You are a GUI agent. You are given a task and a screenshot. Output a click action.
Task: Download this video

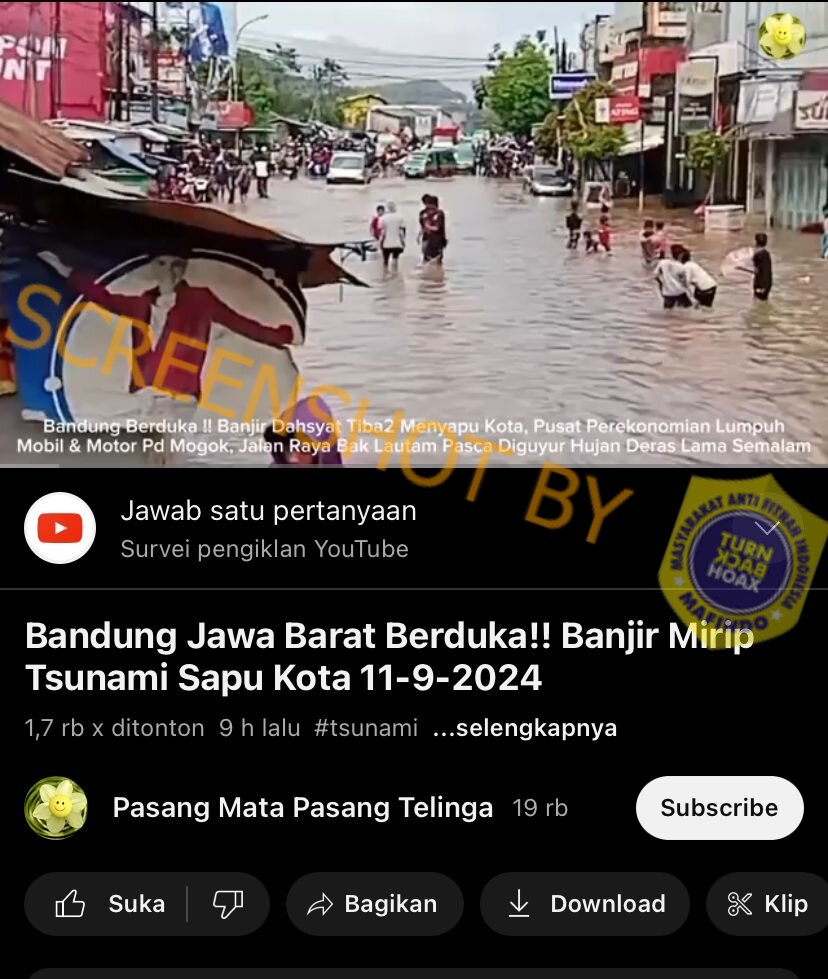point(585,904)
